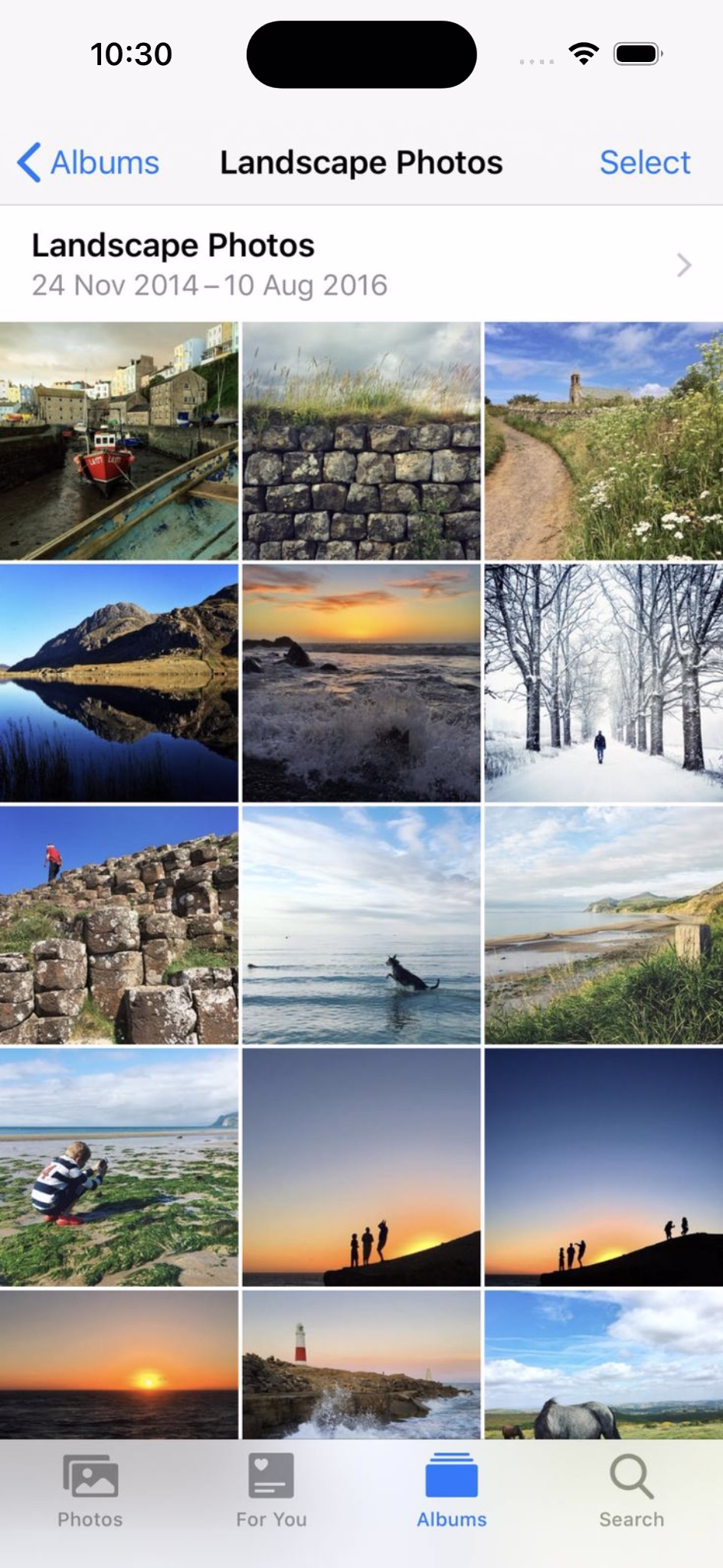This screenshot has height=1568, width=723.
Task: Open the grassy coastal bay photo
Action: [x=604, y=925]
